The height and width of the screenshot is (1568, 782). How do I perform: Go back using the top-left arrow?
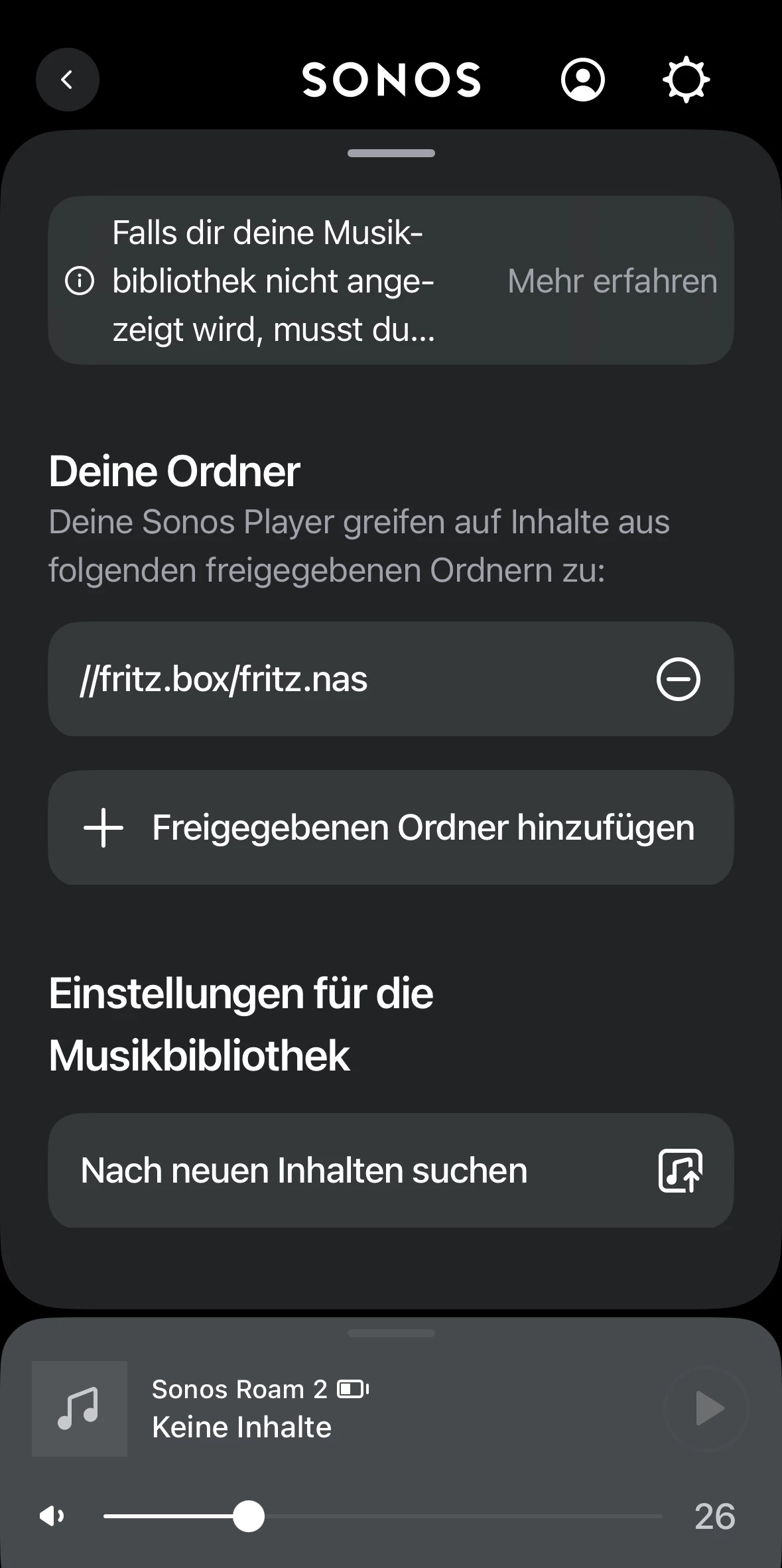click(67, 80)
